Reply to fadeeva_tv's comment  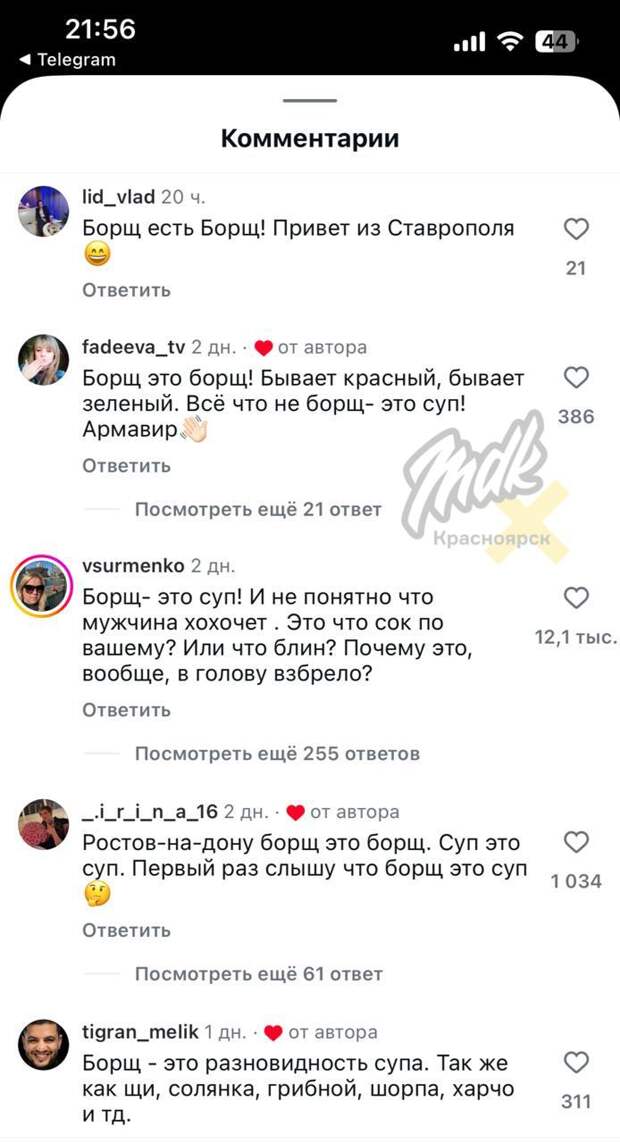(126, 465)
